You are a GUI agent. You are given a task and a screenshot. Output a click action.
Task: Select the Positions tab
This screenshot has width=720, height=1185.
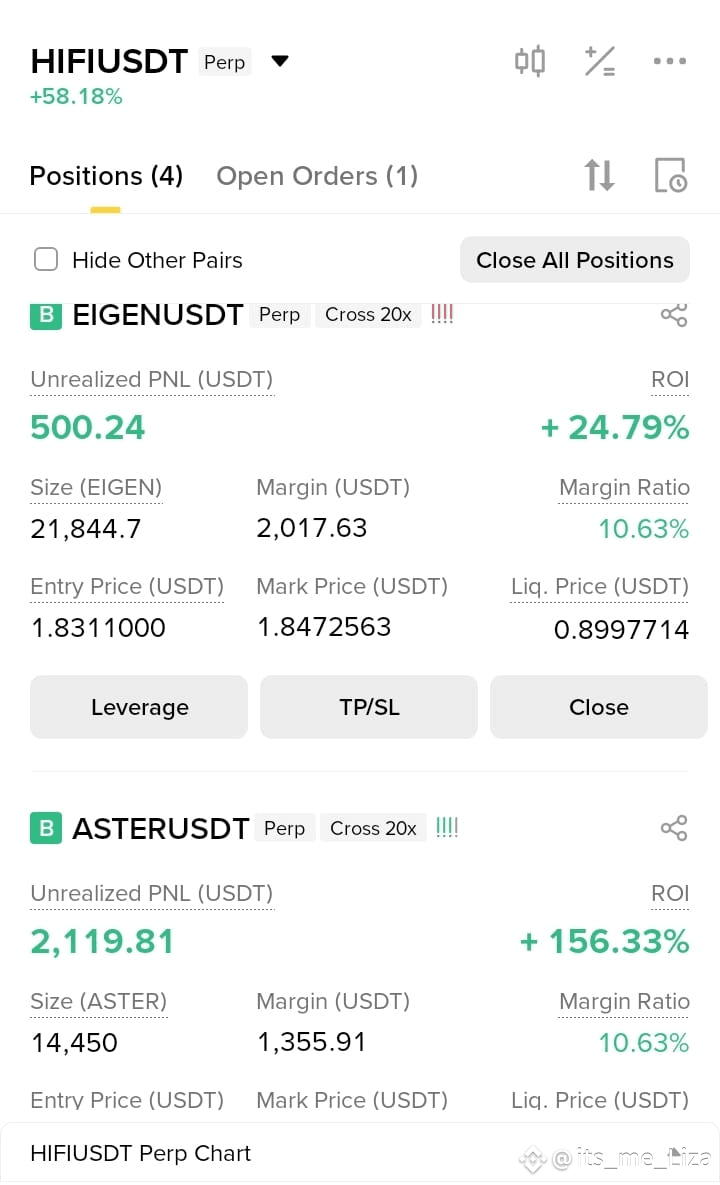tap(106, 176)
